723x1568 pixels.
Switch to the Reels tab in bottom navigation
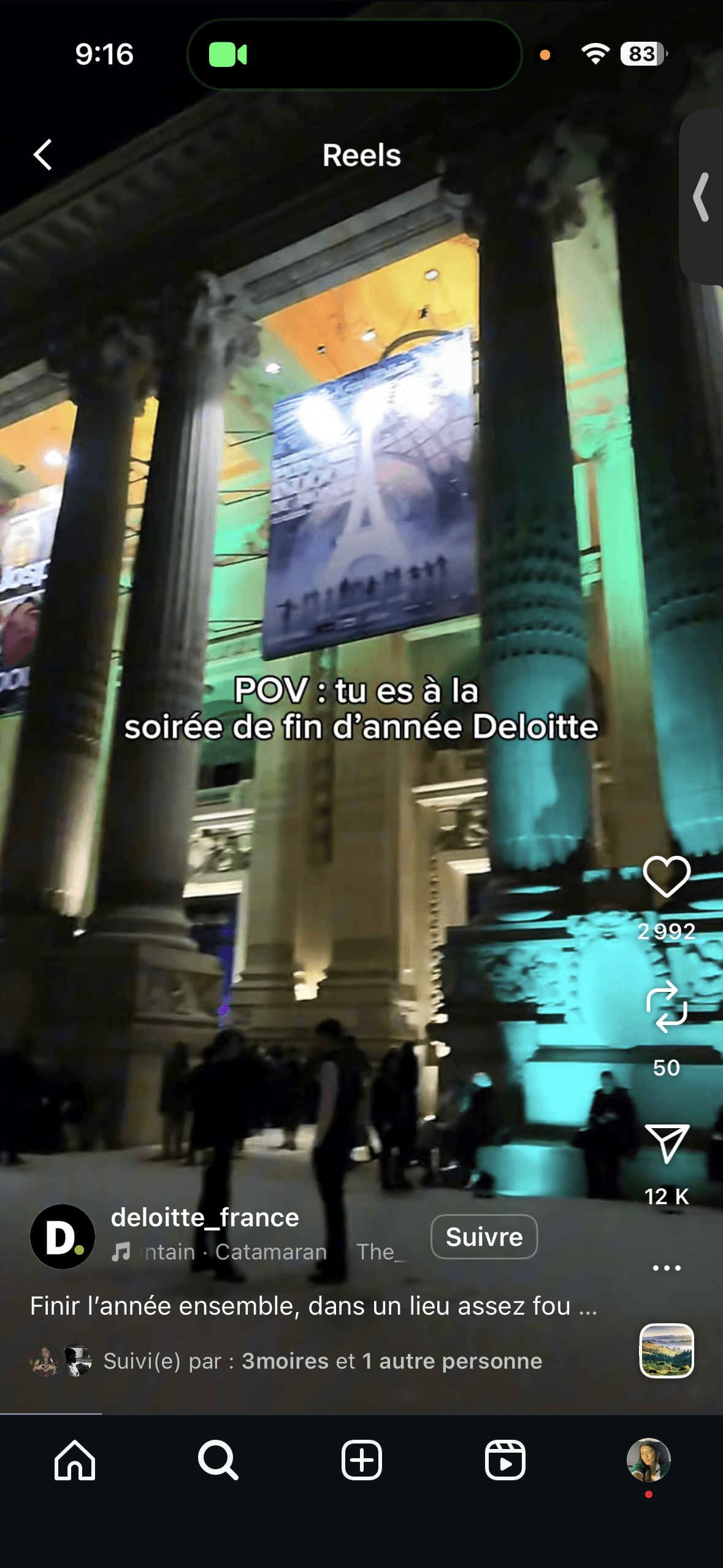505,1459
